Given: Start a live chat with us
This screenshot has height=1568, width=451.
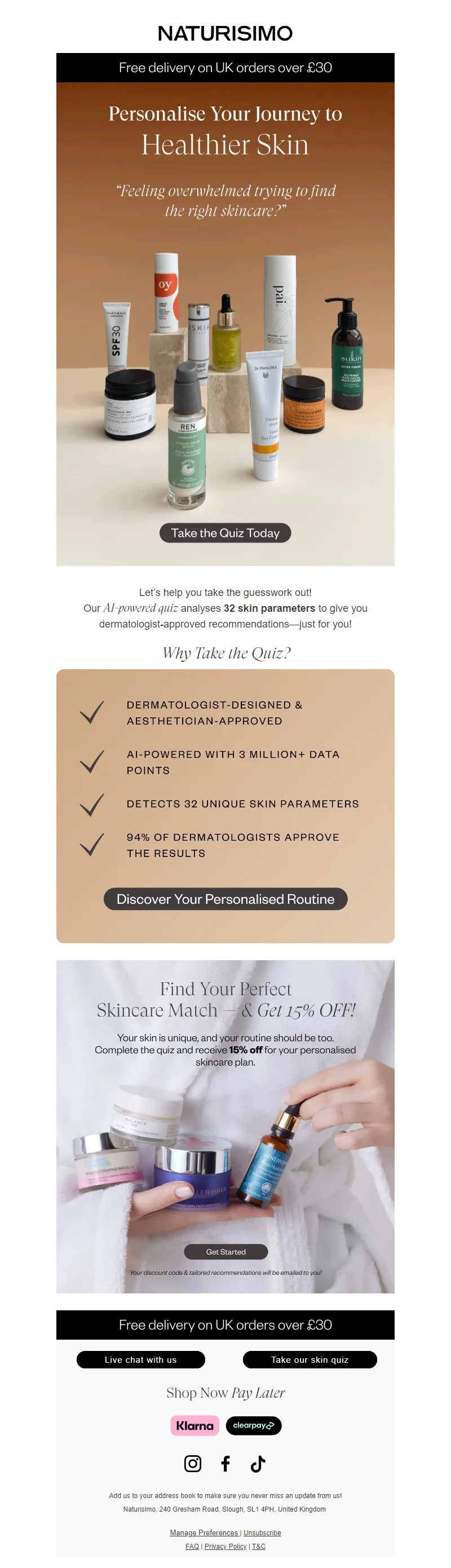Looking at the screenshot, I should pos(140,1359).
